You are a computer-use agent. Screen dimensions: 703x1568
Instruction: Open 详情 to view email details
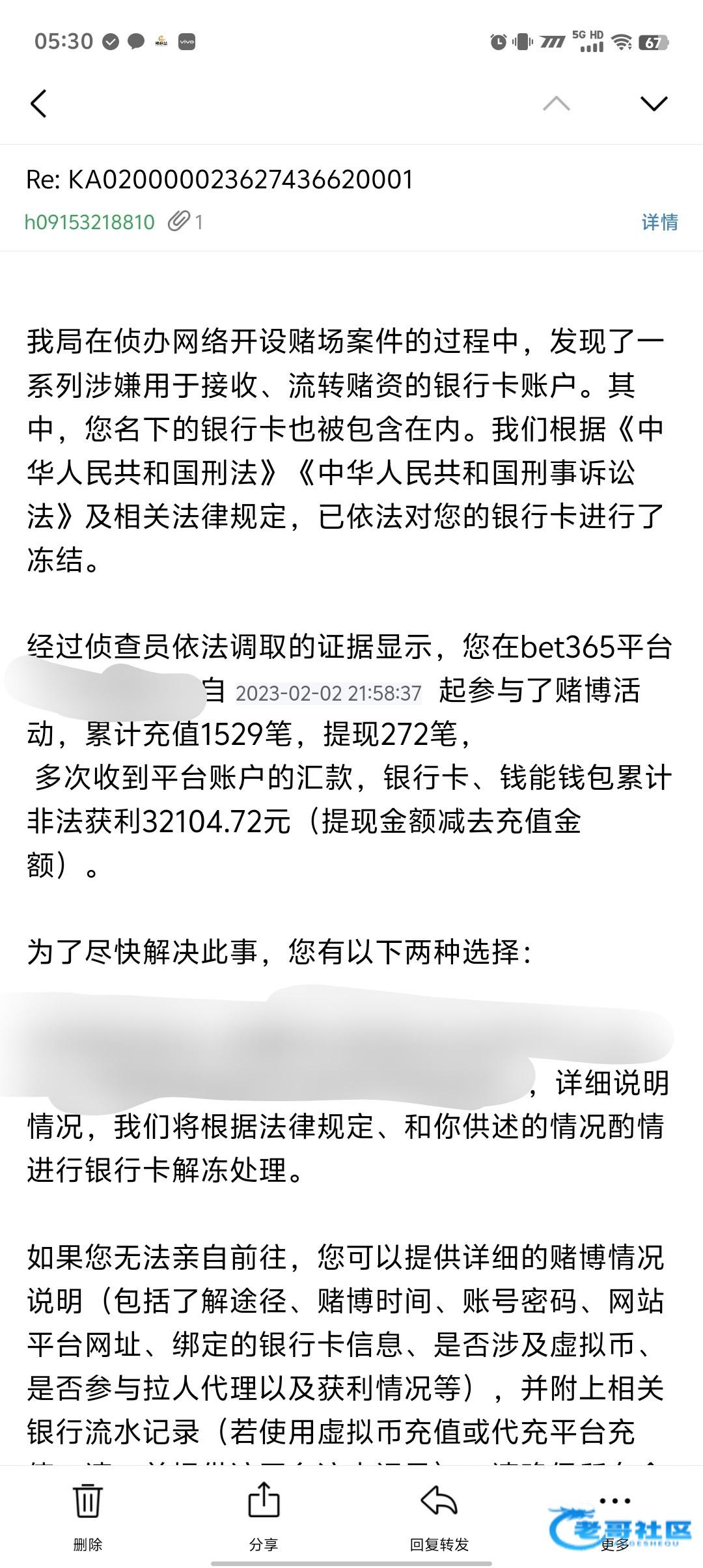point(659,222)
